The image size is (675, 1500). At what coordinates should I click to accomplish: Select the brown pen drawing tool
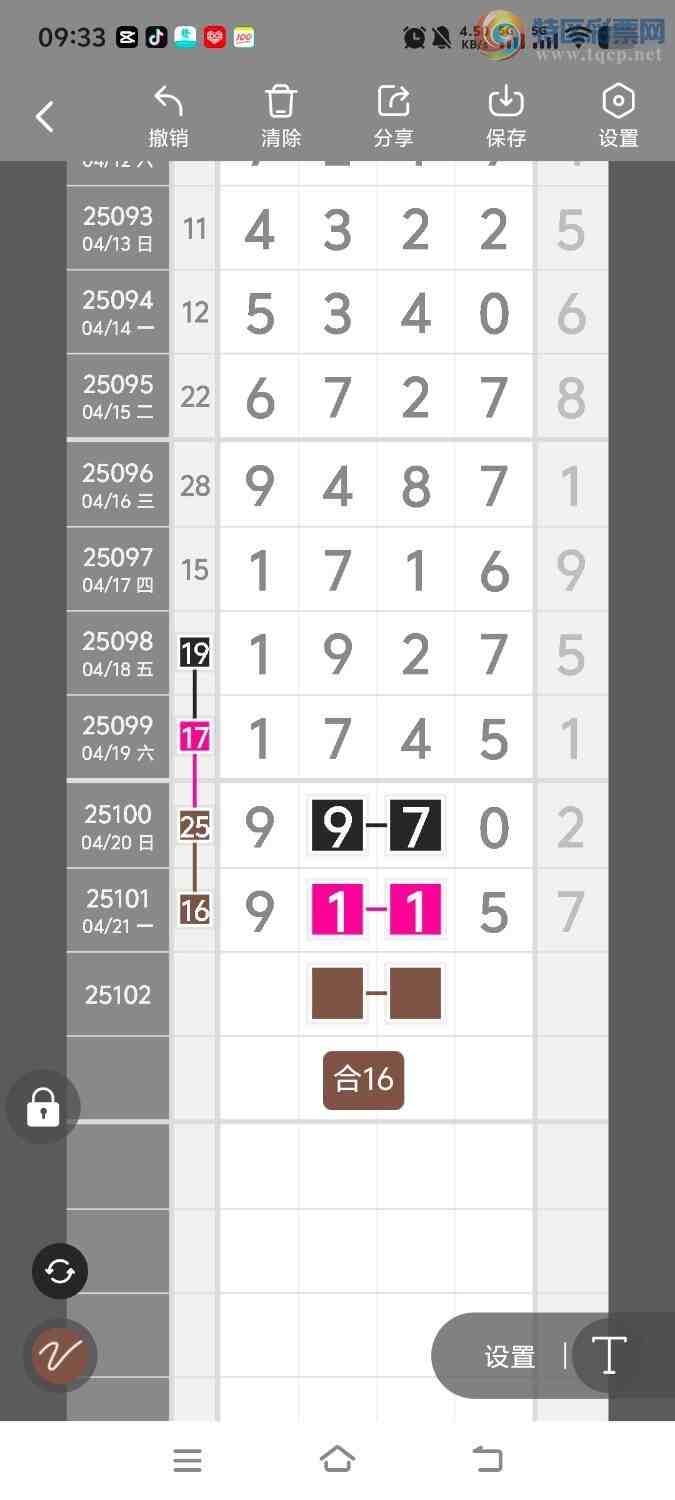click(60, 1356)
